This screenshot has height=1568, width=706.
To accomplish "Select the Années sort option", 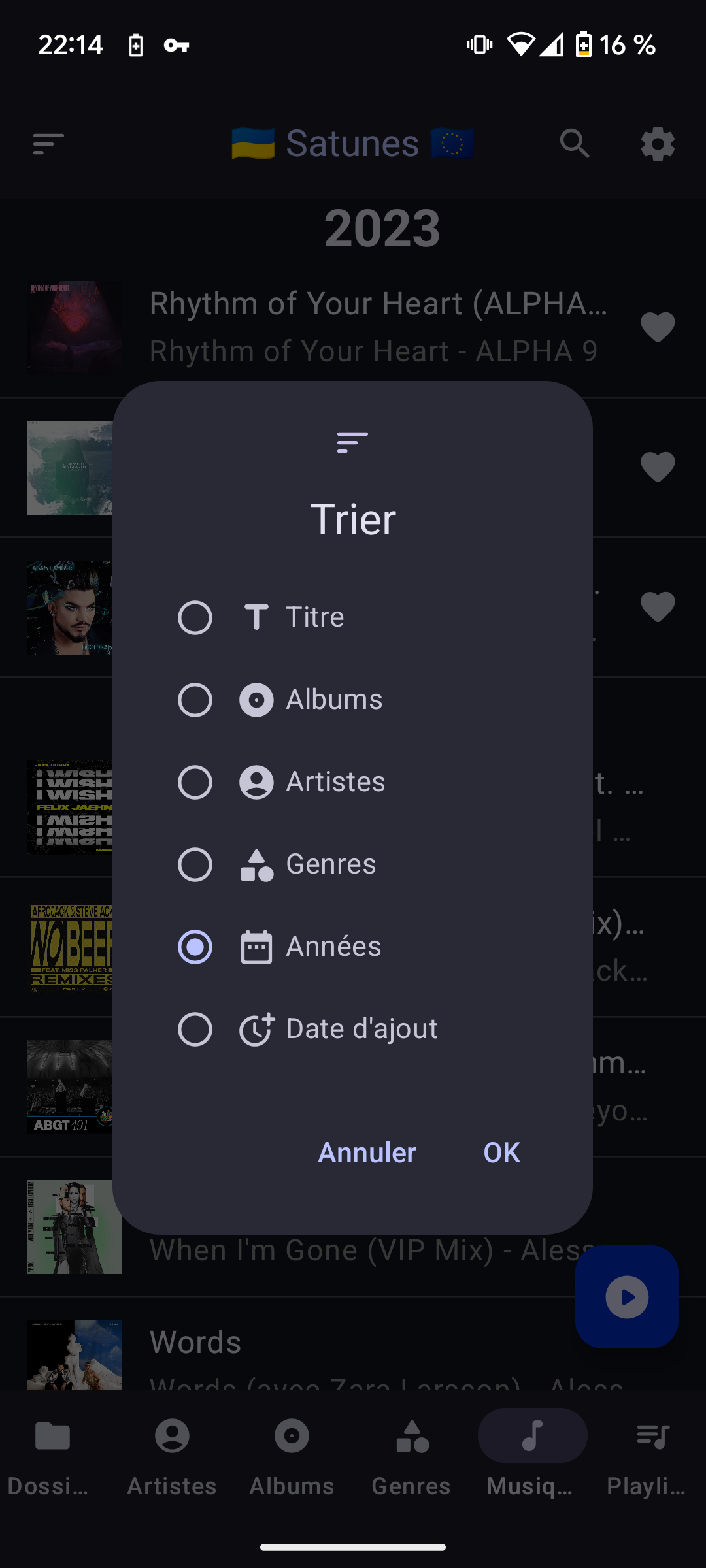I will click(x=353, y=947).
